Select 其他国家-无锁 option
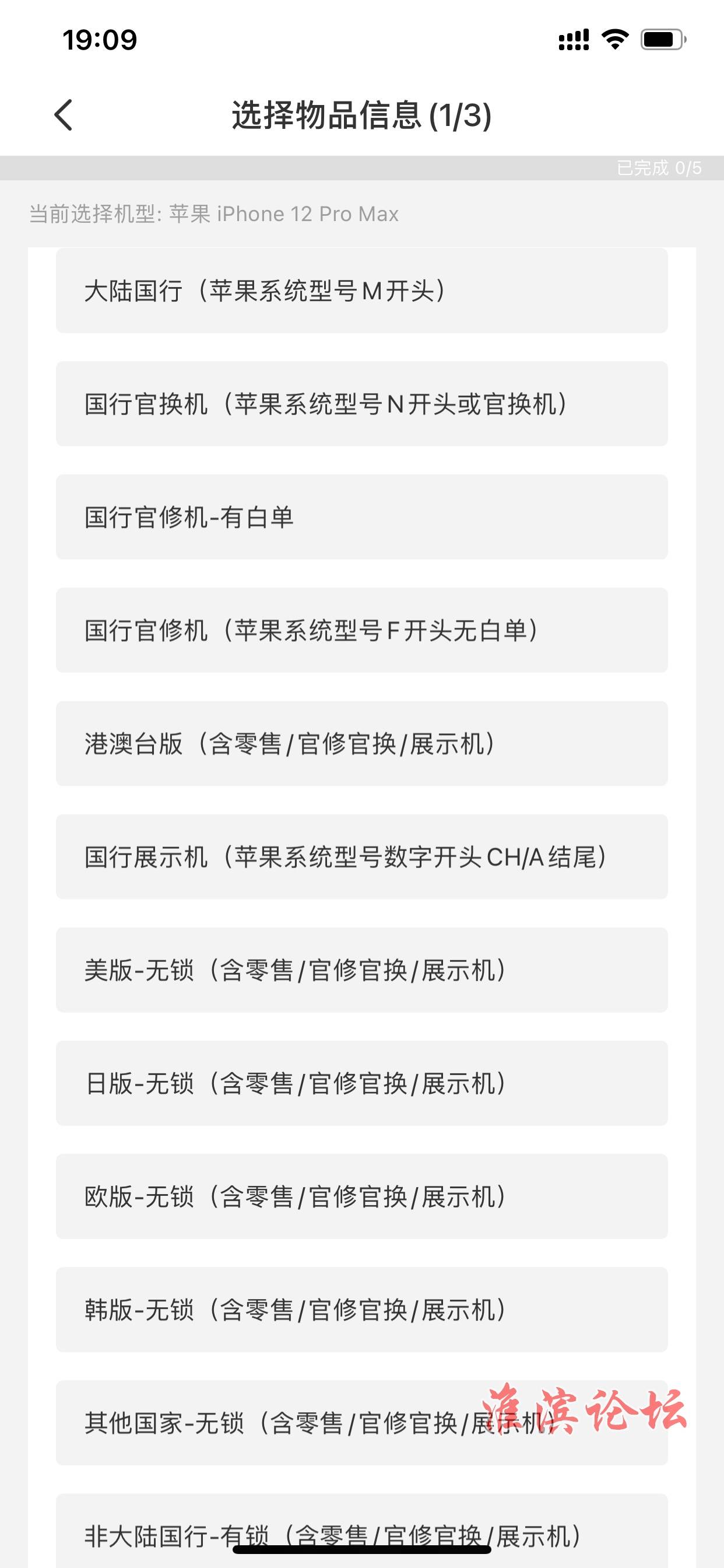 pos(362,1423)
